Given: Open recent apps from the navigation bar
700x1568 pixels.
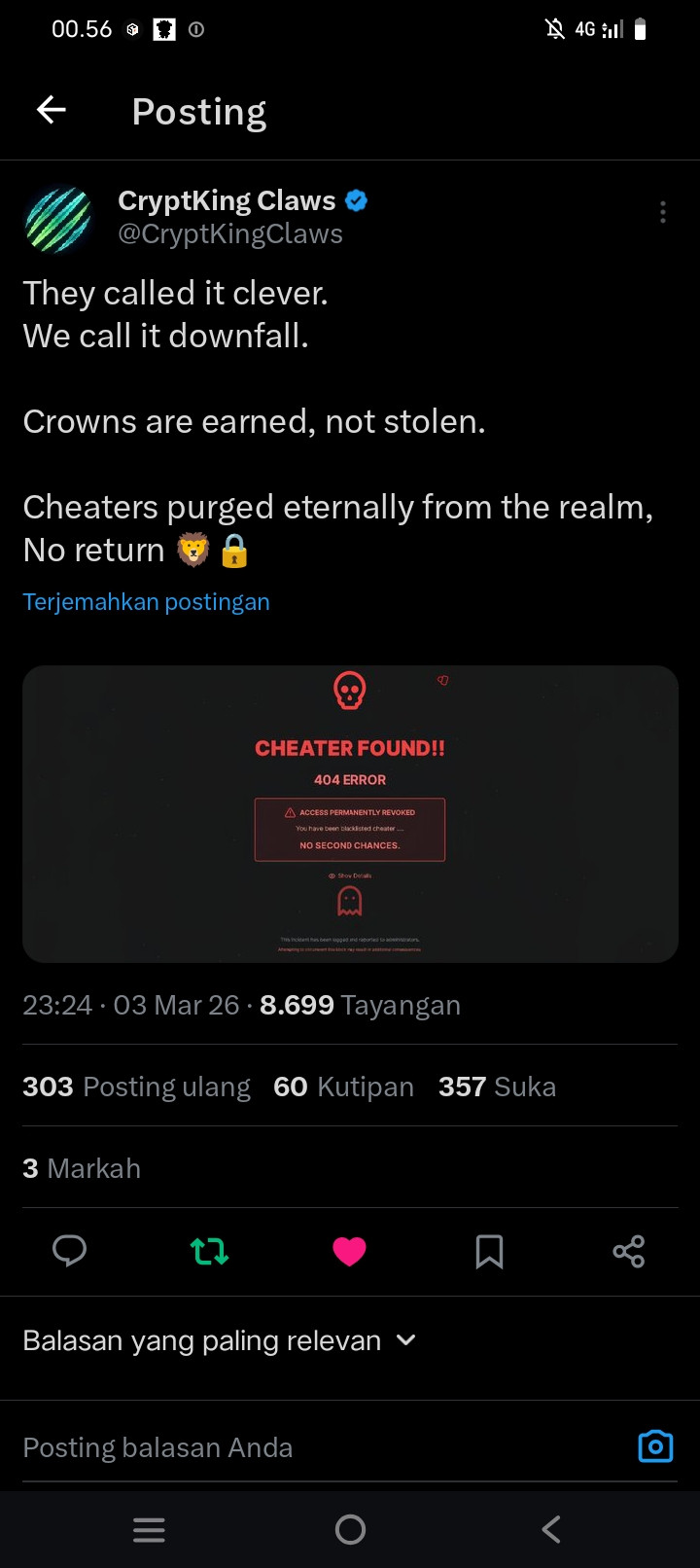Looking at the screenshot, I should 149,1530.
